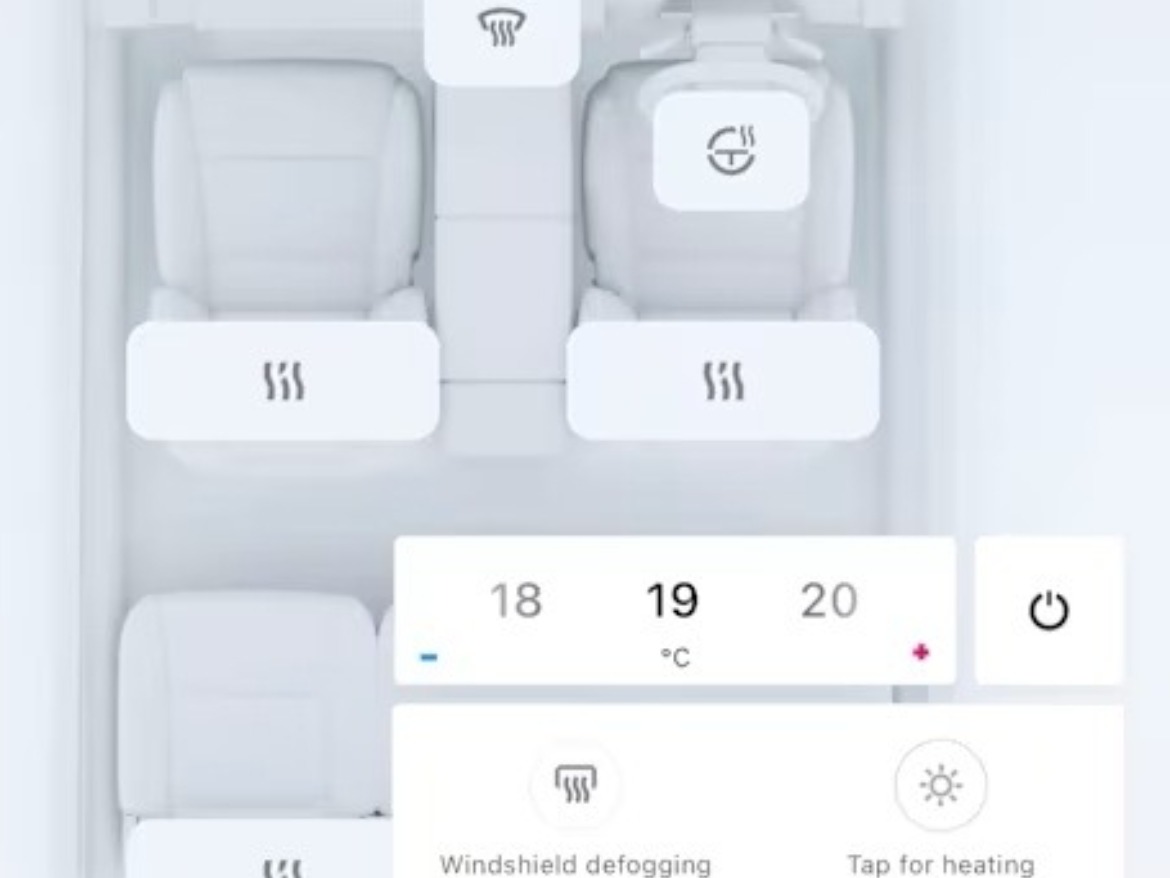Screen dimensions: 1170x878
Task: Select 18 degrees temperature
Action: coord(515,601)
